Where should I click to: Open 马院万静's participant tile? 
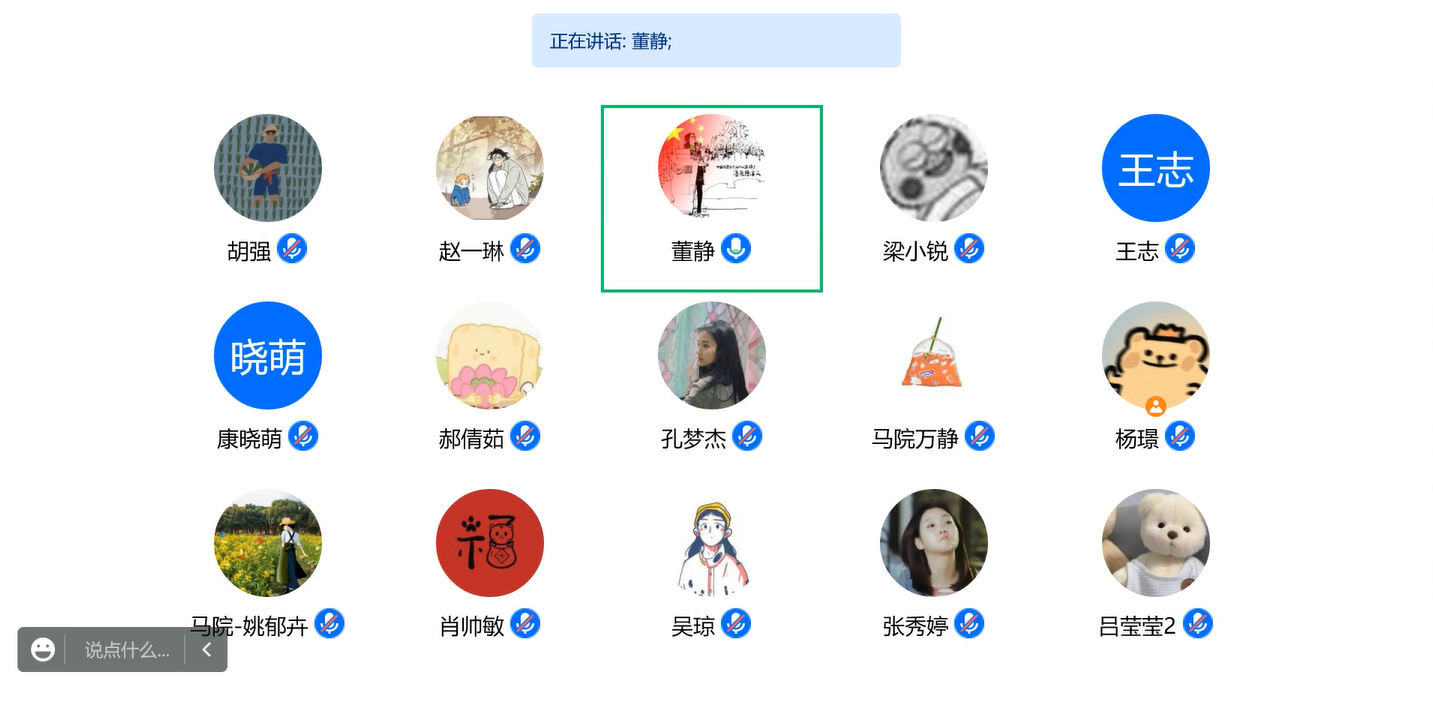tap(933, 355)
